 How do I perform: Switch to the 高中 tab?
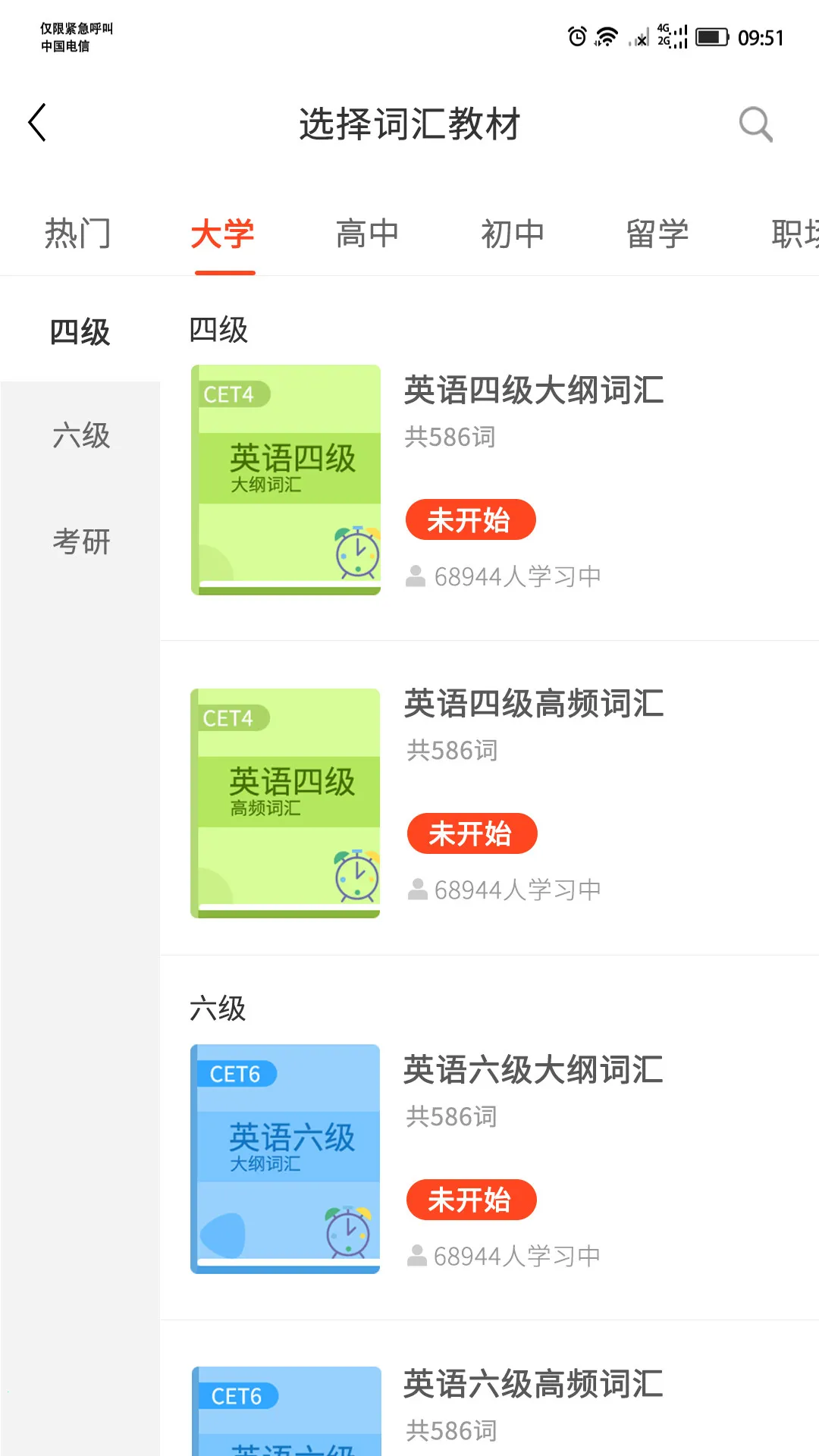[x=368, y=234]
